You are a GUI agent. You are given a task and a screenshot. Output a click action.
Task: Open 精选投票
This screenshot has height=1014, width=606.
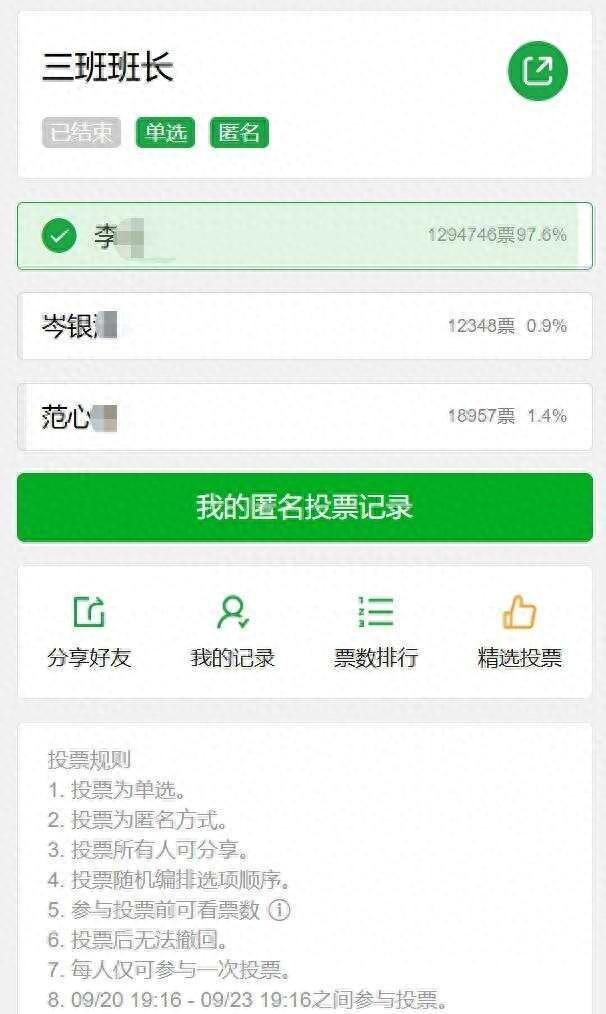[519, 632]
